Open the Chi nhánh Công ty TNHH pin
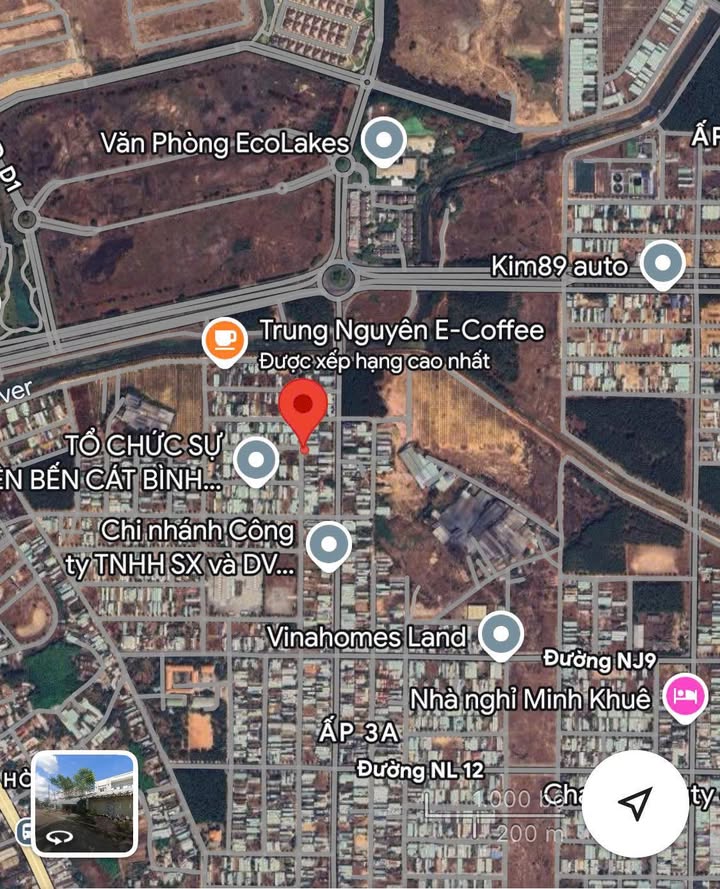The width and height of the screenshot is (720, 889). [x=328, y=546]
